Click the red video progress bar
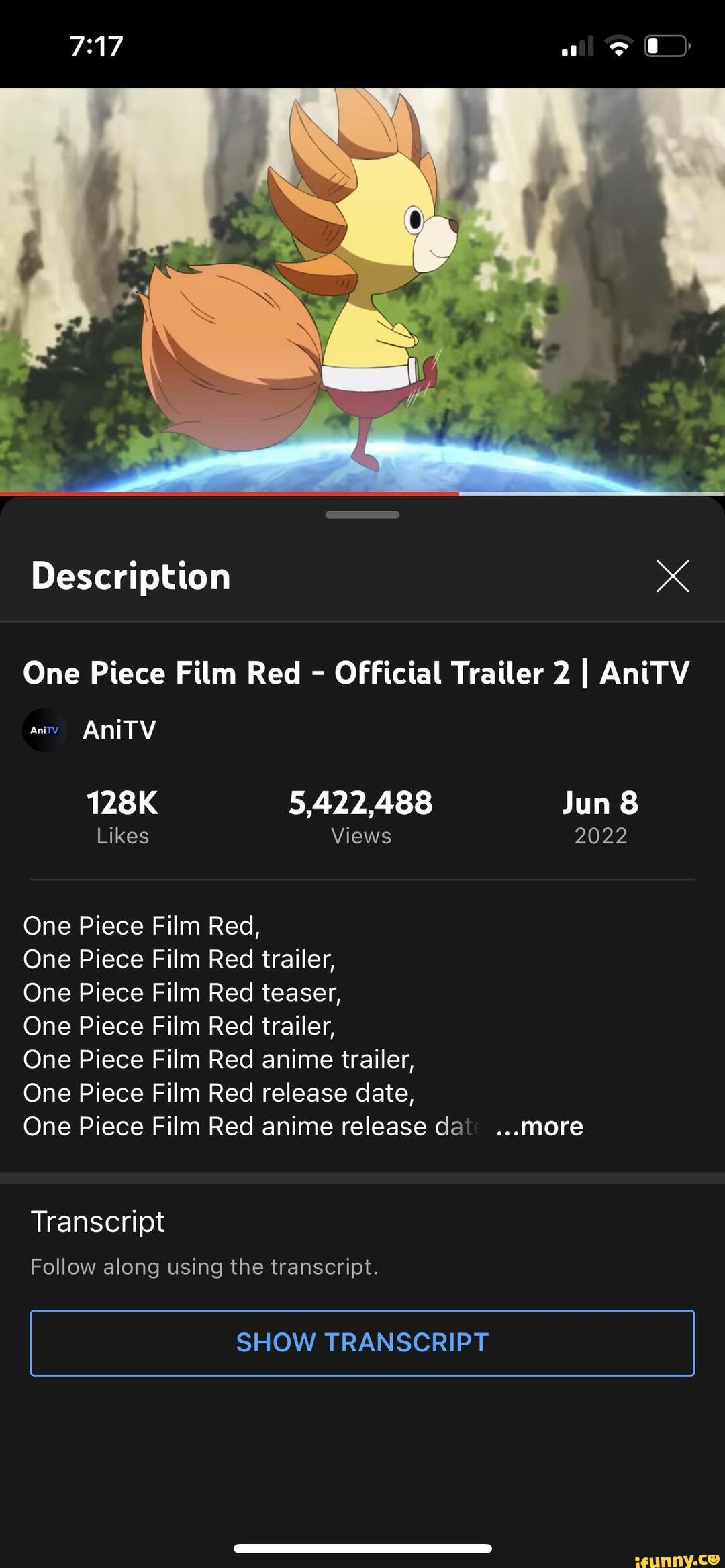The width and height of the screenshot is (725, 1568). (228, 494)
